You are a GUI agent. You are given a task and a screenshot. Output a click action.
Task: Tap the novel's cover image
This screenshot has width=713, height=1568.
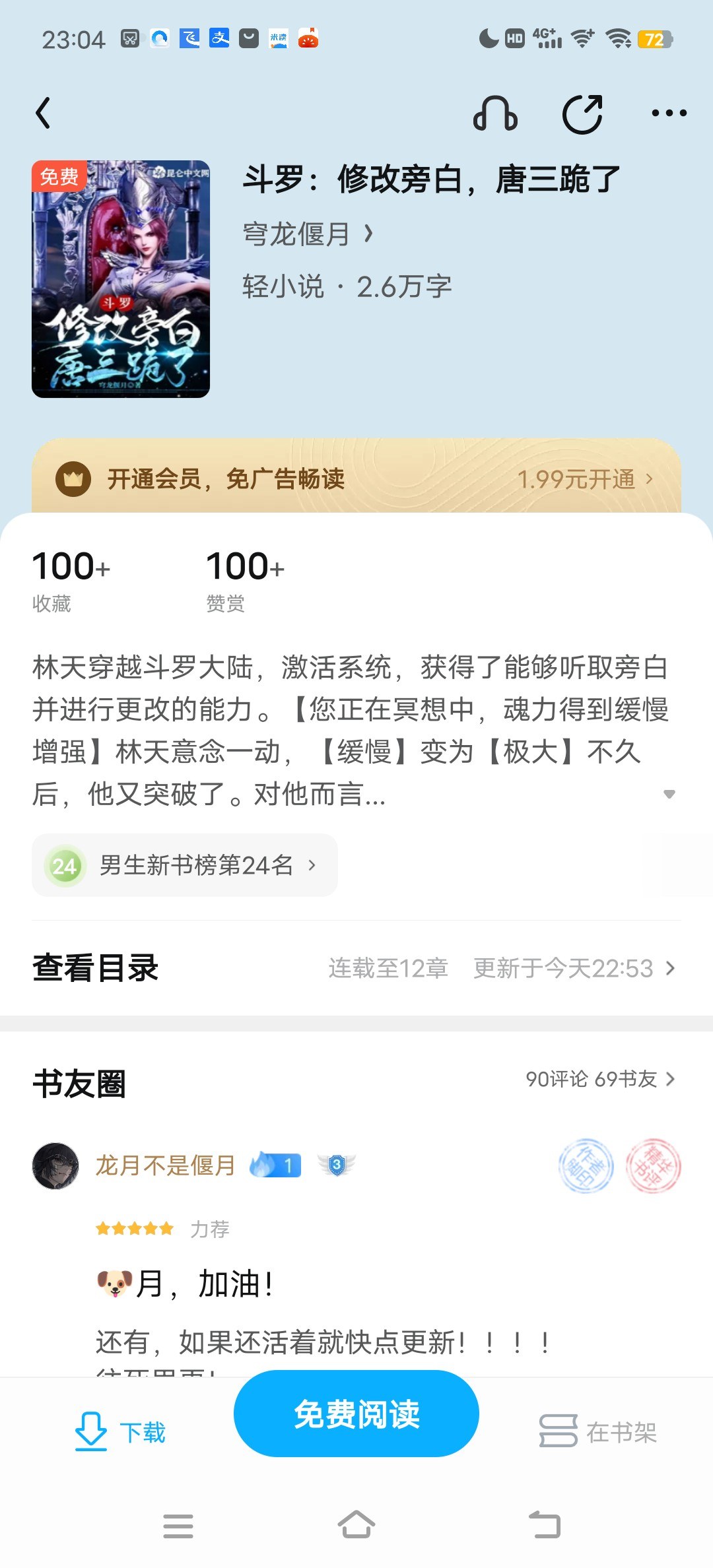[121, 278]
